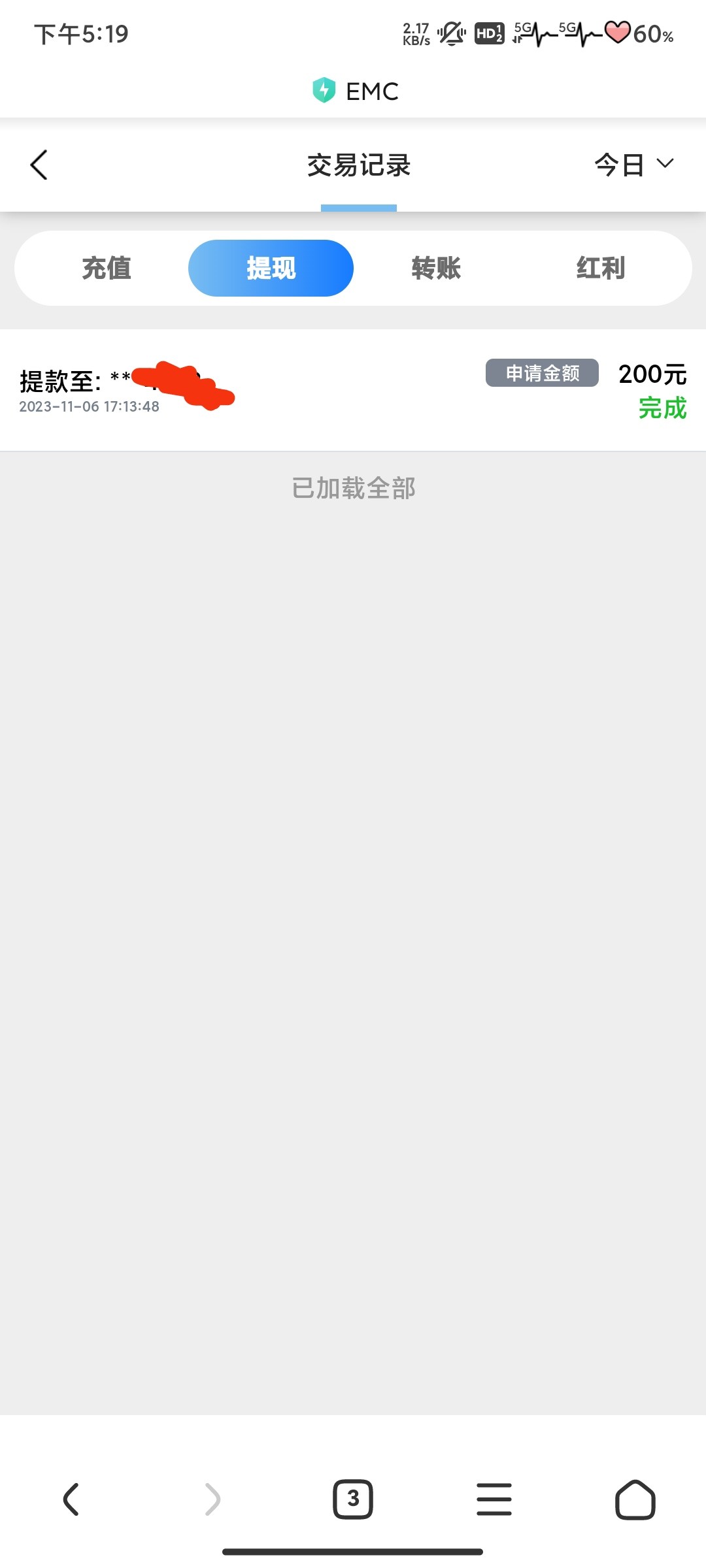Expand the 今日 date filter dropdown

(633, 165)
